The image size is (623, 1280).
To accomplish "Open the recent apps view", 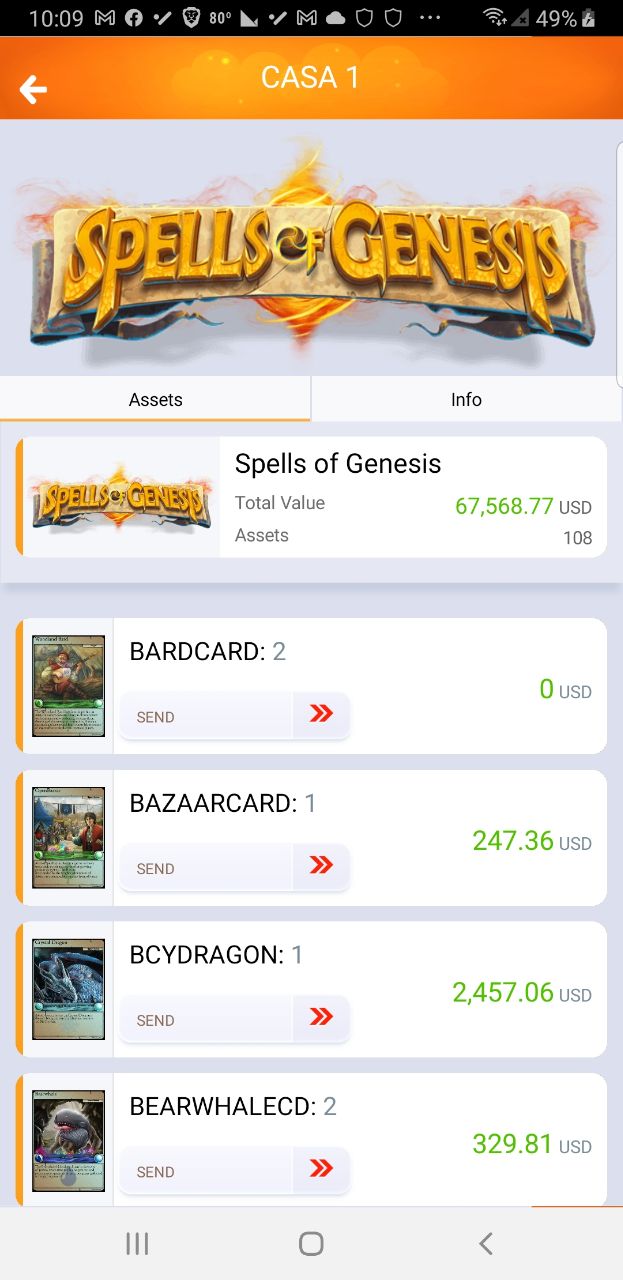I will (137, 1243).
